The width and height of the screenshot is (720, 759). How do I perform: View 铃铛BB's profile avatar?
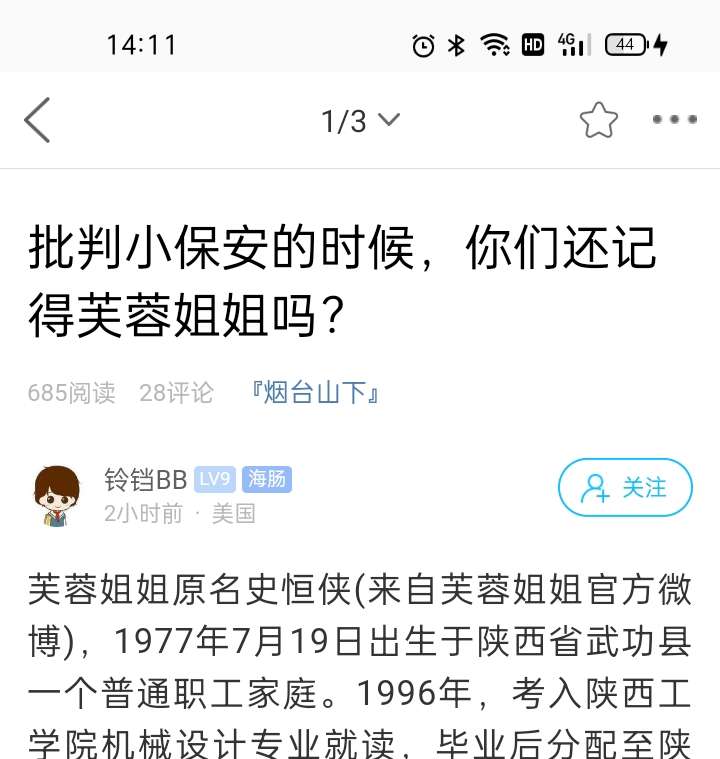(x=57, y=495)
